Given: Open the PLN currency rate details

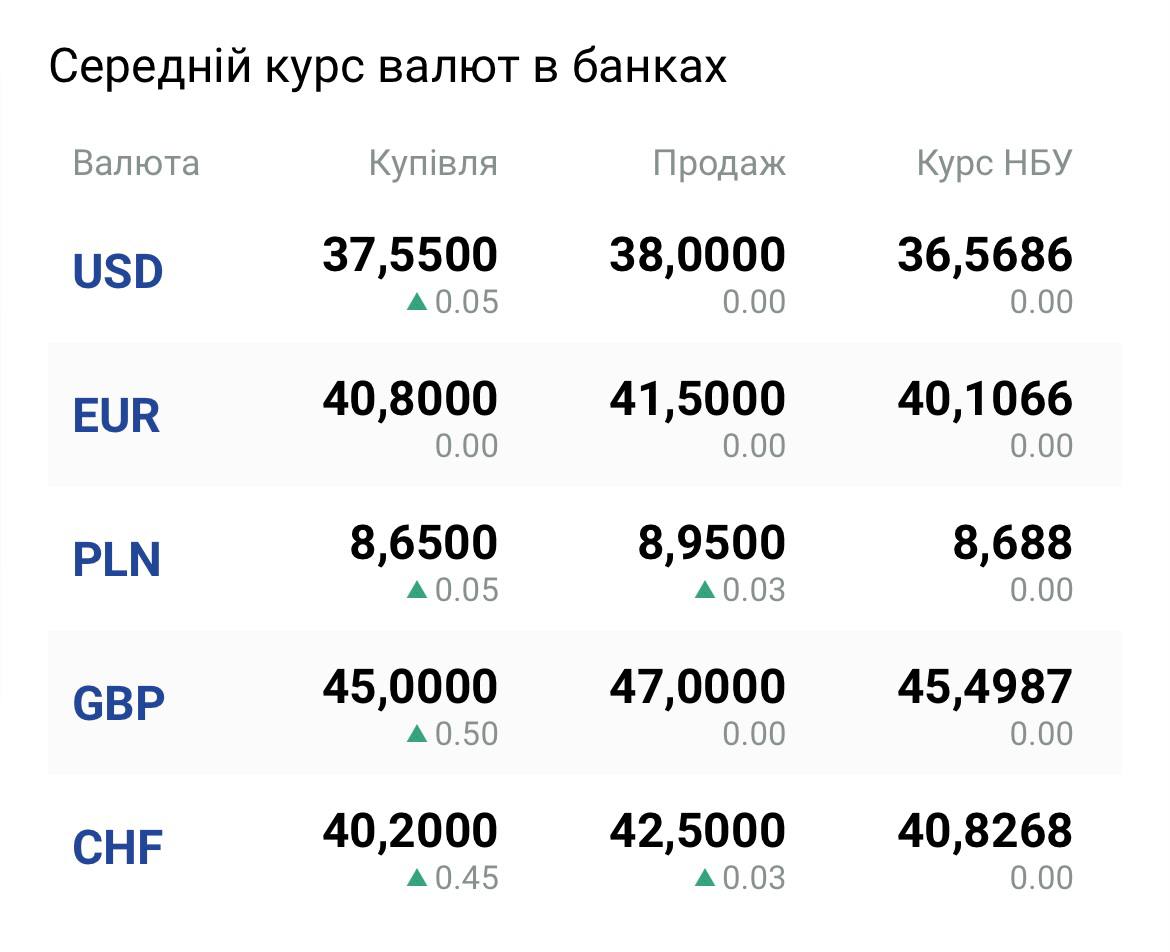Looking at the screenshot, I should click(117, 560).
